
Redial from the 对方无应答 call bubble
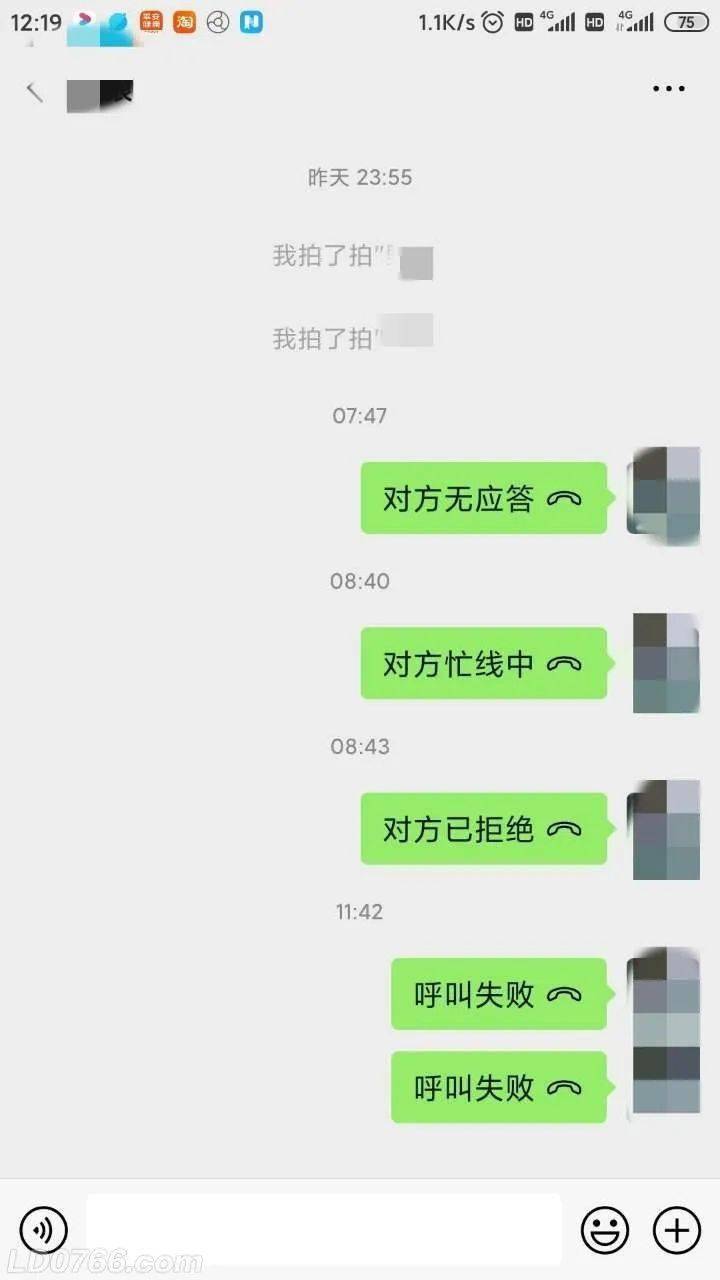483,498
